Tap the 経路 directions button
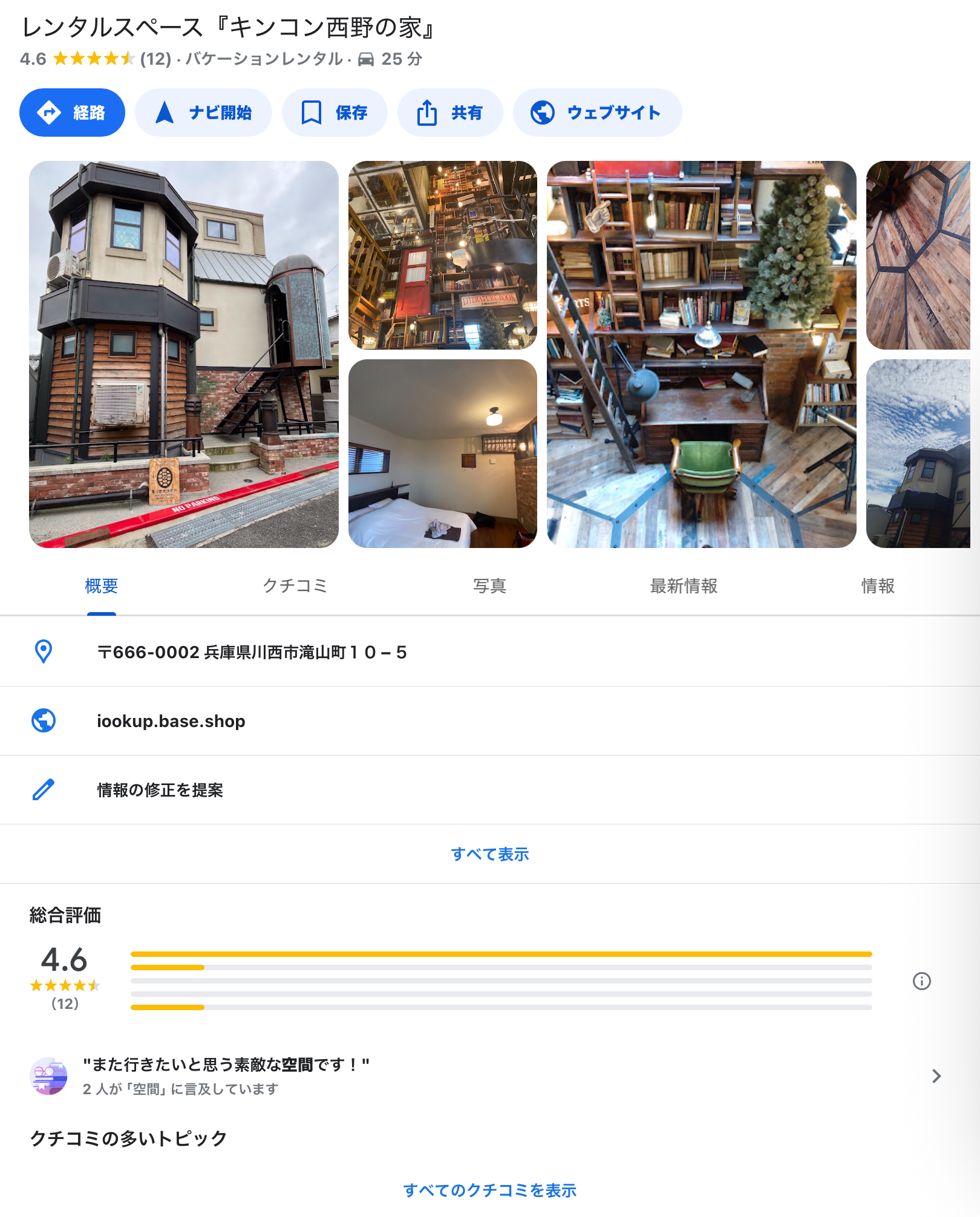This screenshot has width=980, height=1217. coord(72,113)
